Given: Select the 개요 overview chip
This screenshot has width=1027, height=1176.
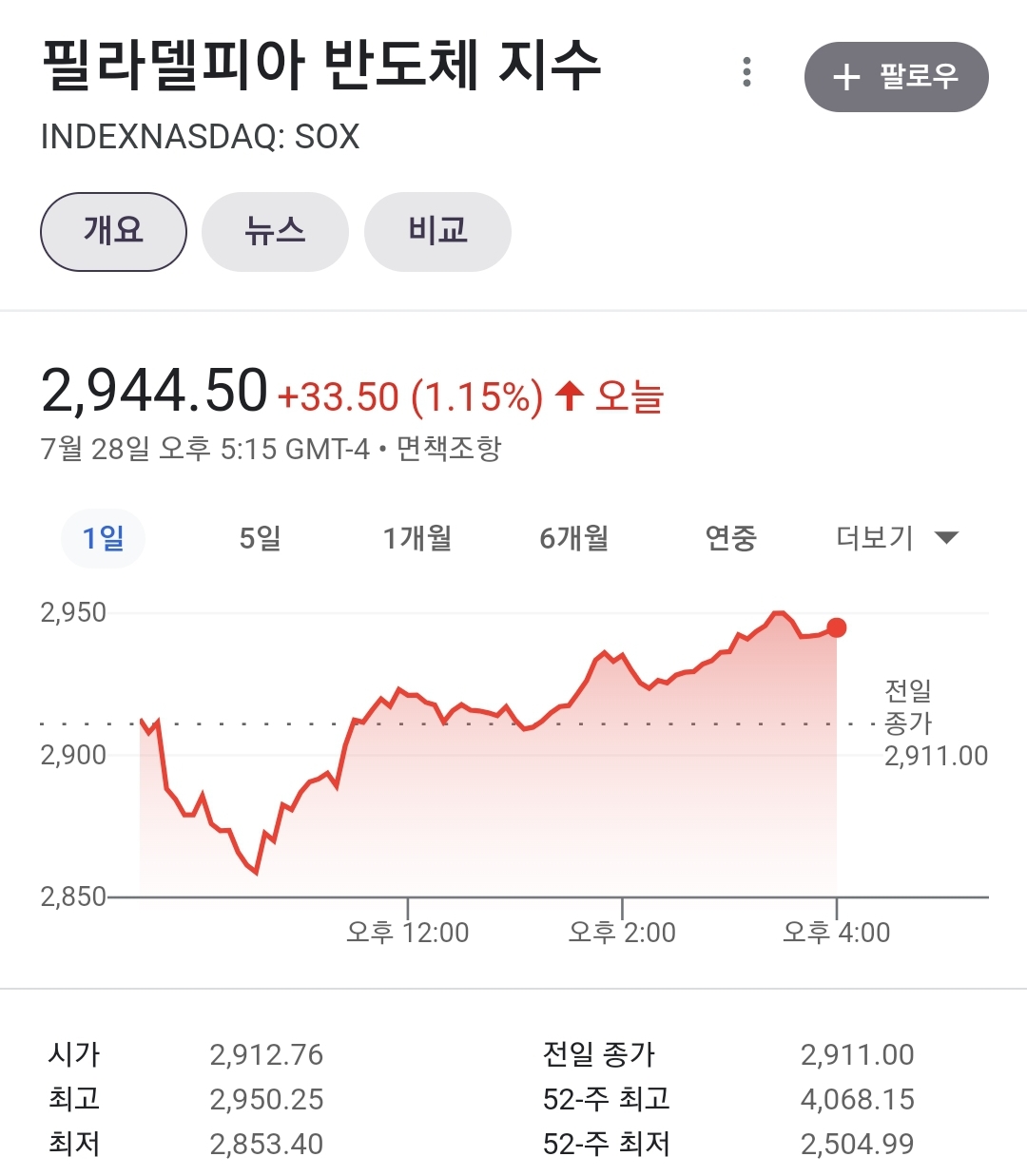Looking at the screenshot, I should pos(113,232).
